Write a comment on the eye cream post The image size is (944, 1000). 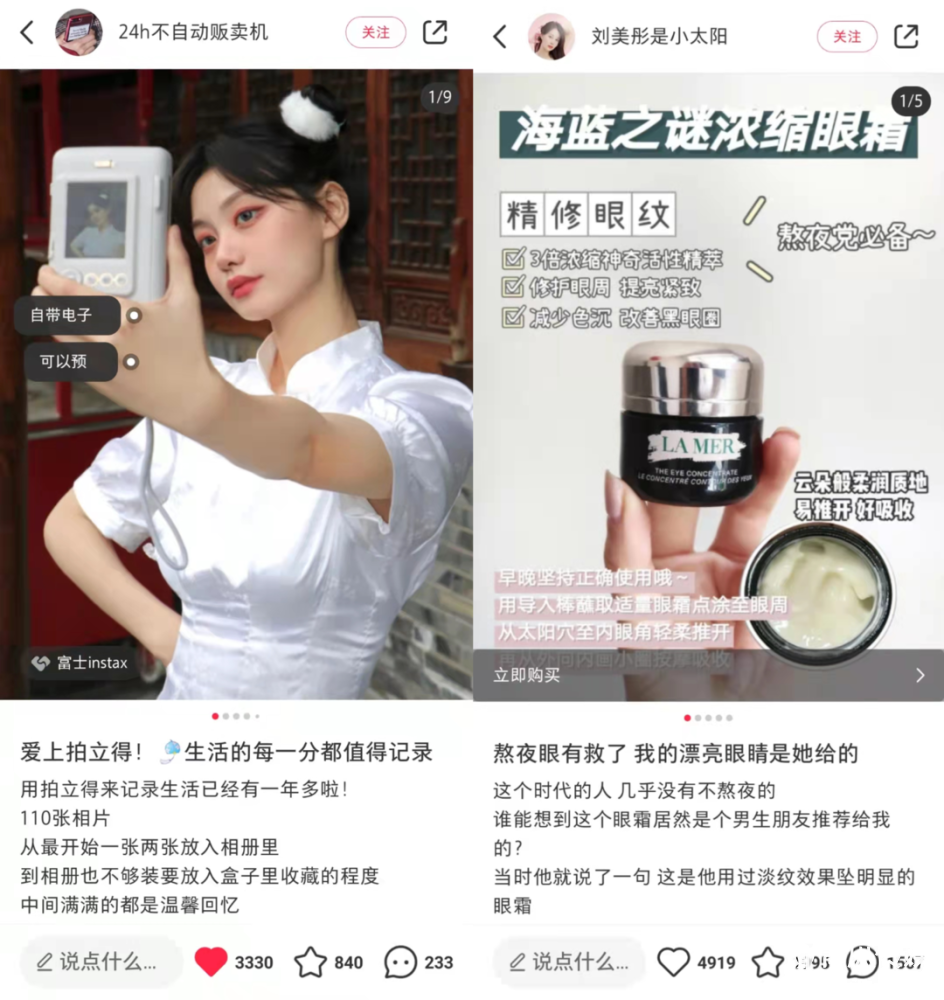[x=570, y=962]
